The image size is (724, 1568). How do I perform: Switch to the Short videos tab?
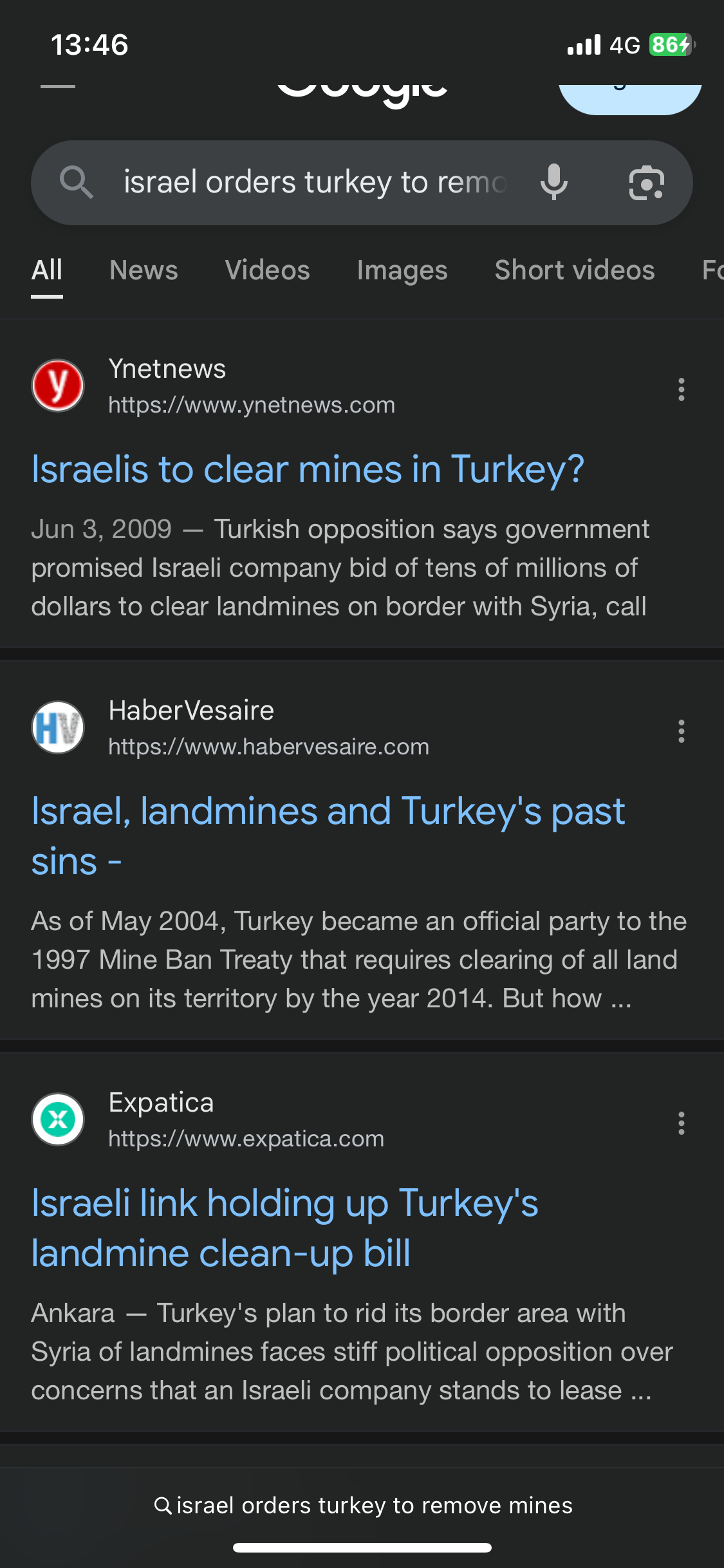tap(574, 270)
